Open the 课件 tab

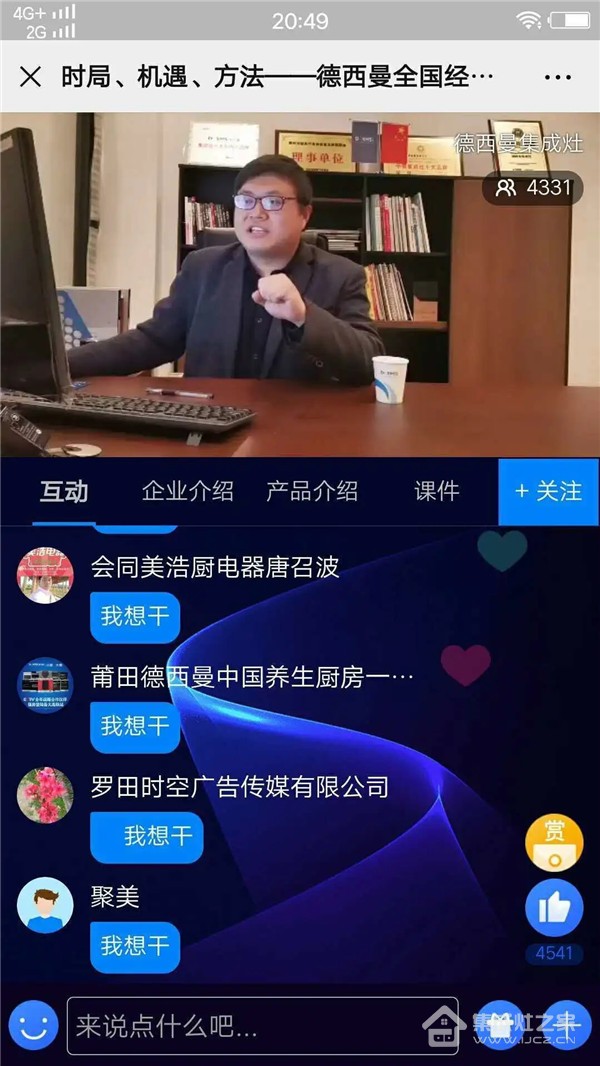pos(437,491)
